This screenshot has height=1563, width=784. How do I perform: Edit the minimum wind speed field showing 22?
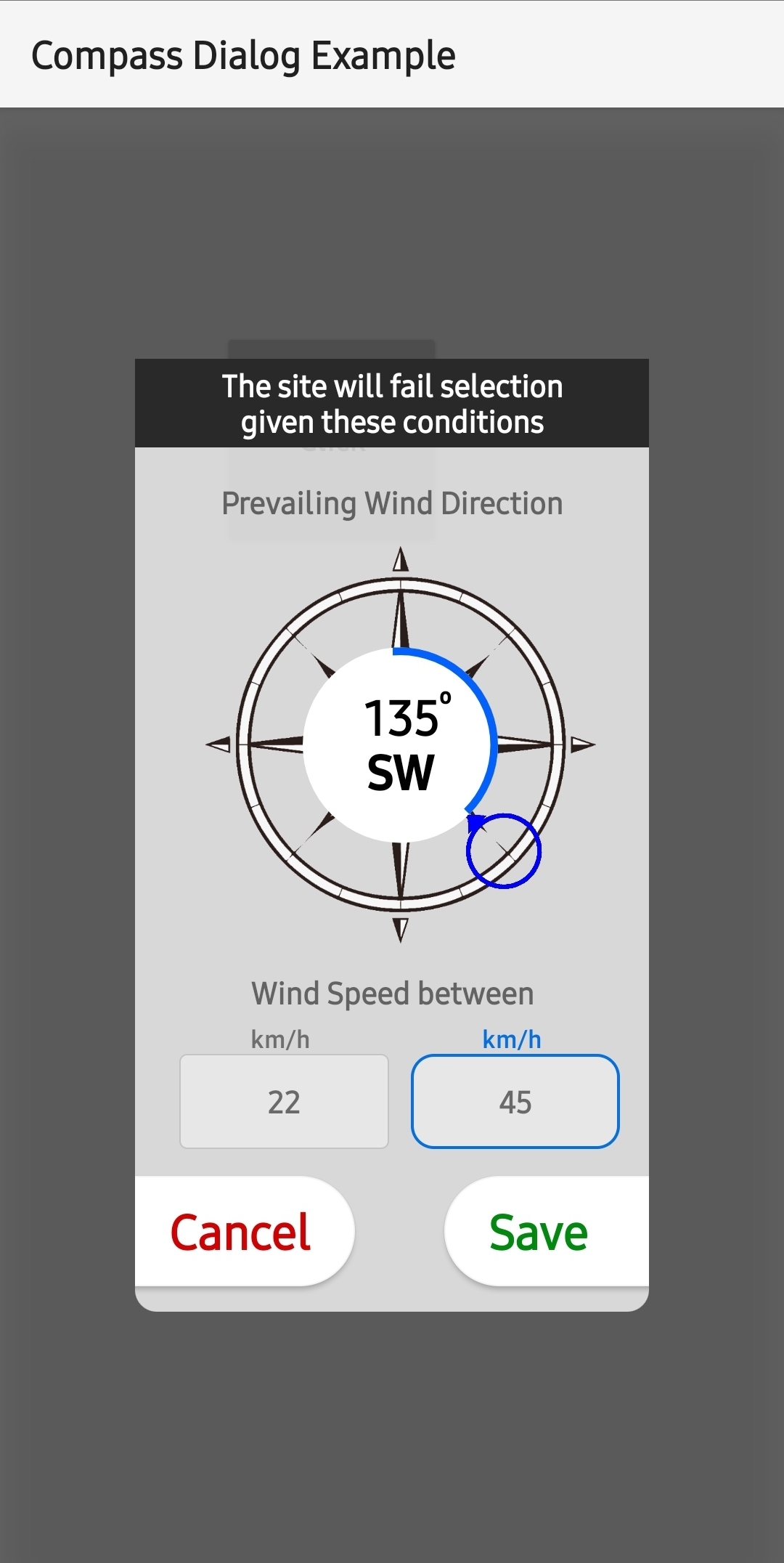click(x=284, y=1102)
